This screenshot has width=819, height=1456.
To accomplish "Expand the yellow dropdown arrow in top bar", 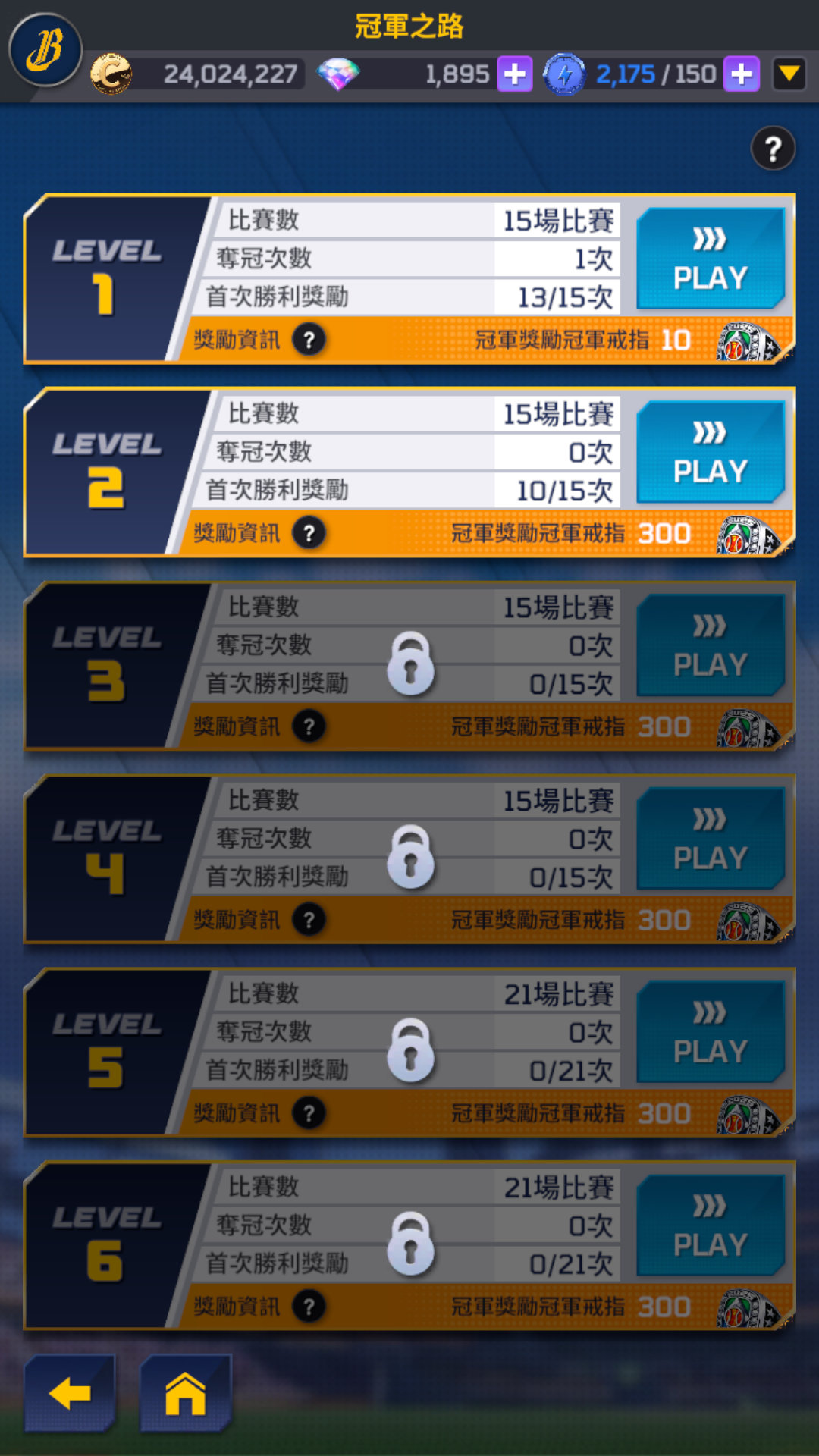I will [789, 74].
